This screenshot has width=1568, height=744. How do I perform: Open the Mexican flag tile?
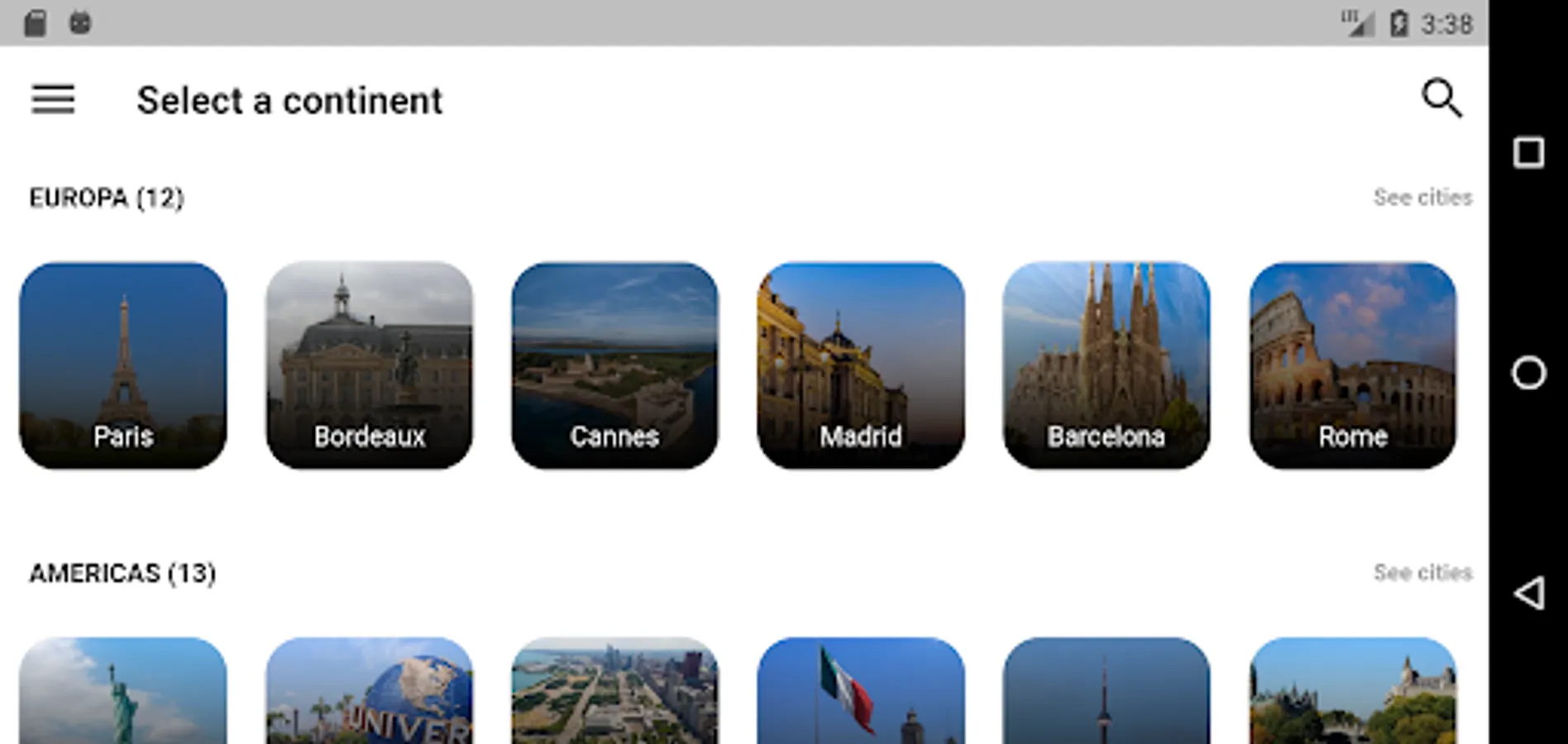[x=860, y=691]
